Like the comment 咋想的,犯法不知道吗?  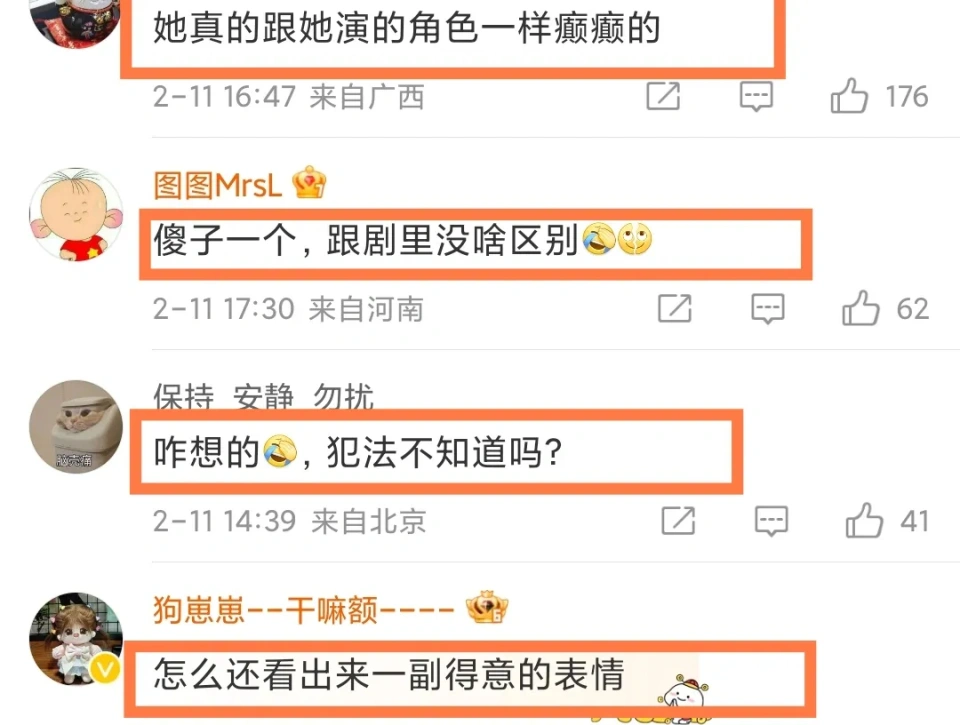[864, 521]
